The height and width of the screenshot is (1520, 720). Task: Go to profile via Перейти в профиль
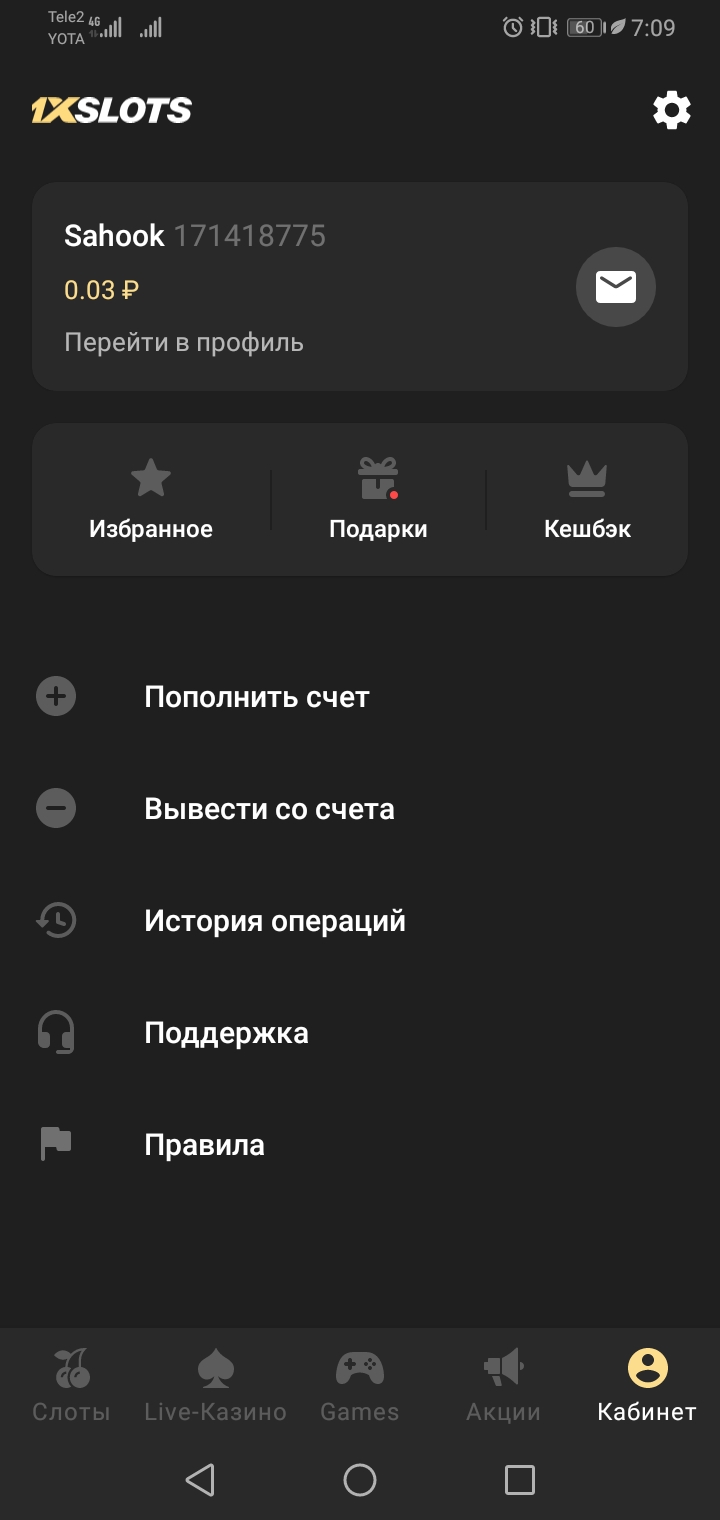point(184,342)
